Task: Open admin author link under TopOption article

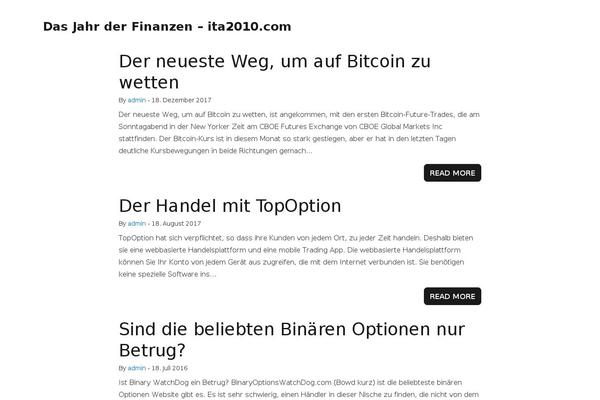Action: point(136,224)
